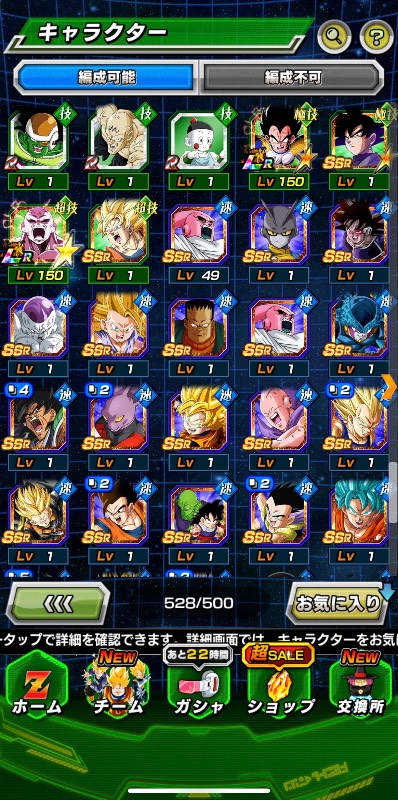Open the ガシャ gacha menu

tap(198, 689)
